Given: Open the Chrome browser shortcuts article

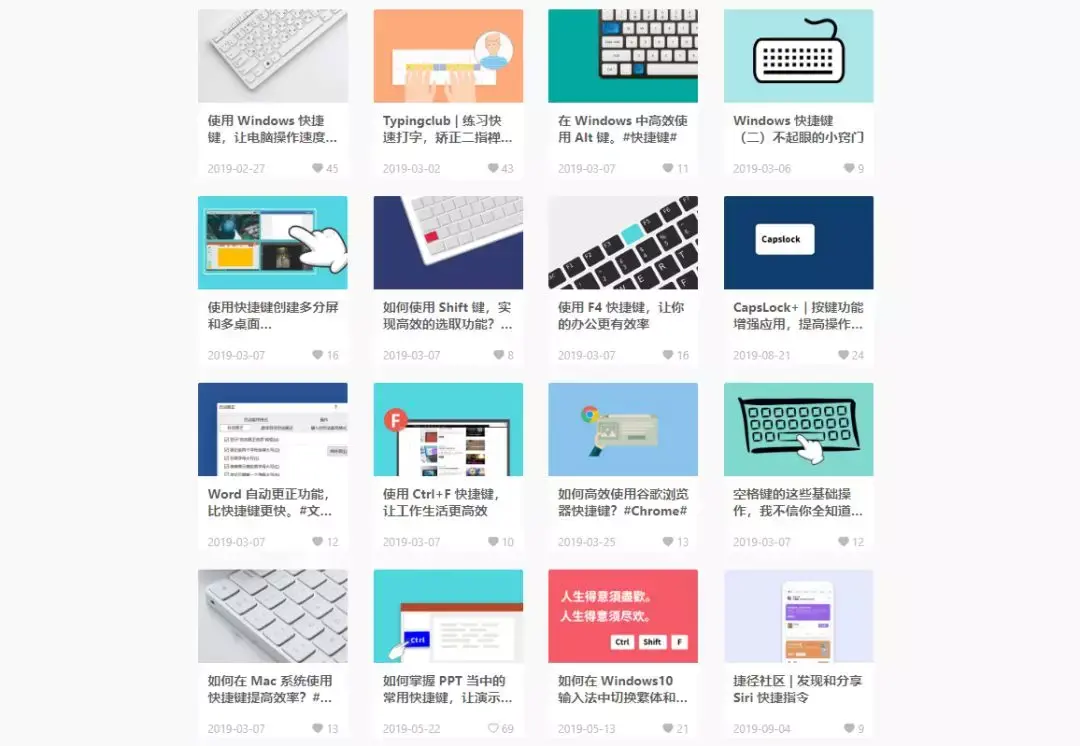Looking at the screenshot, I should point(622,502).
